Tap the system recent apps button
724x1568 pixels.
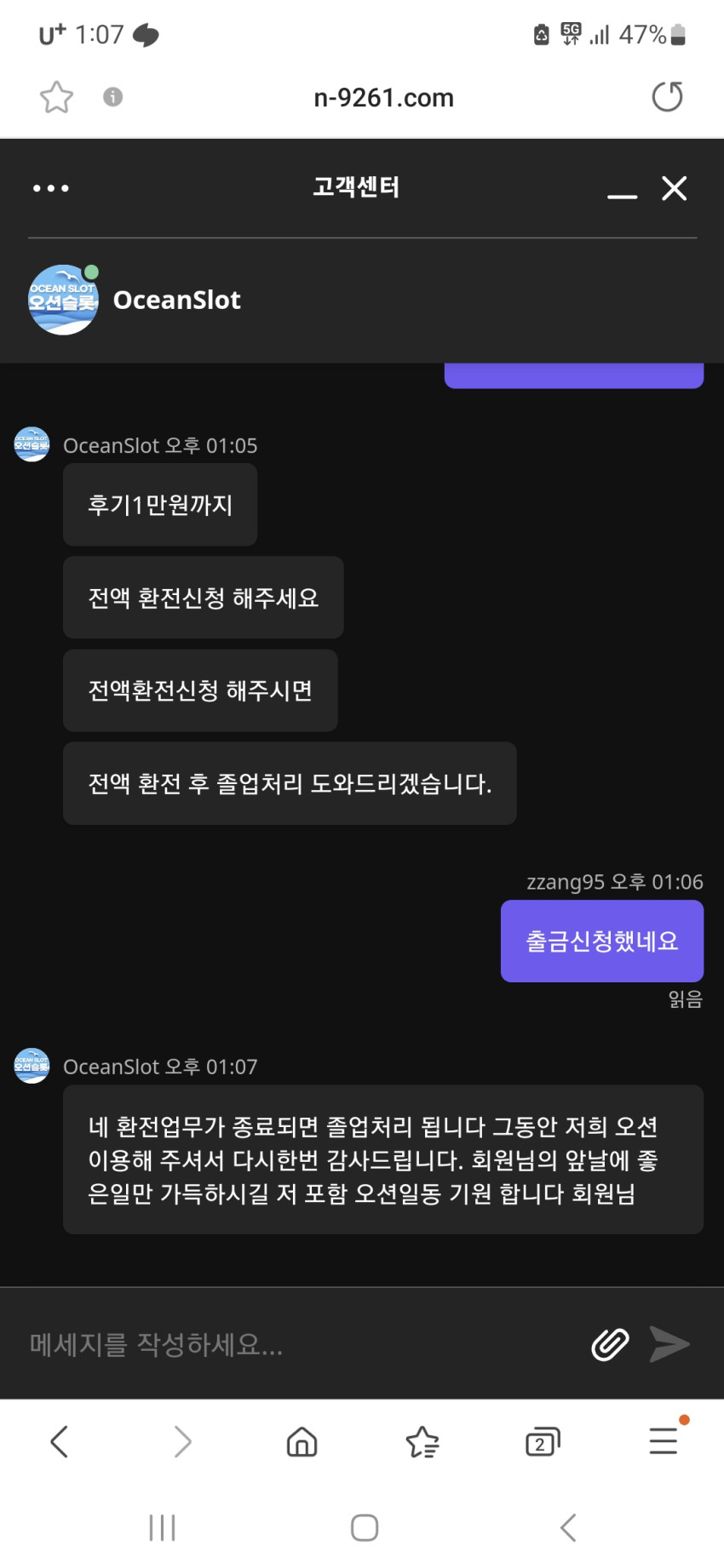(162, 1527)
